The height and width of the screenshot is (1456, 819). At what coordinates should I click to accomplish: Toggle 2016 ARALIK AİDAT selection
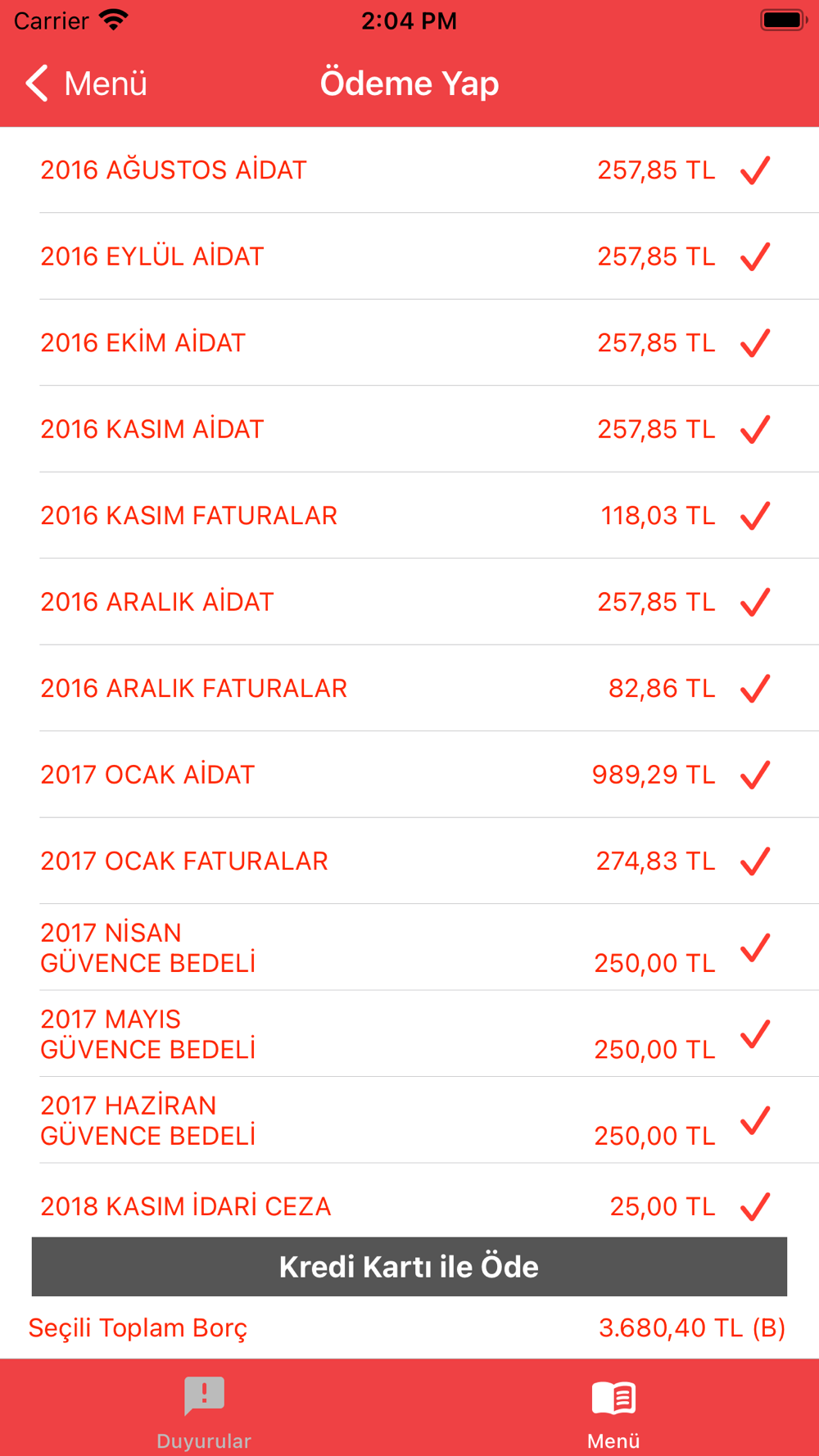pos(409,602)
